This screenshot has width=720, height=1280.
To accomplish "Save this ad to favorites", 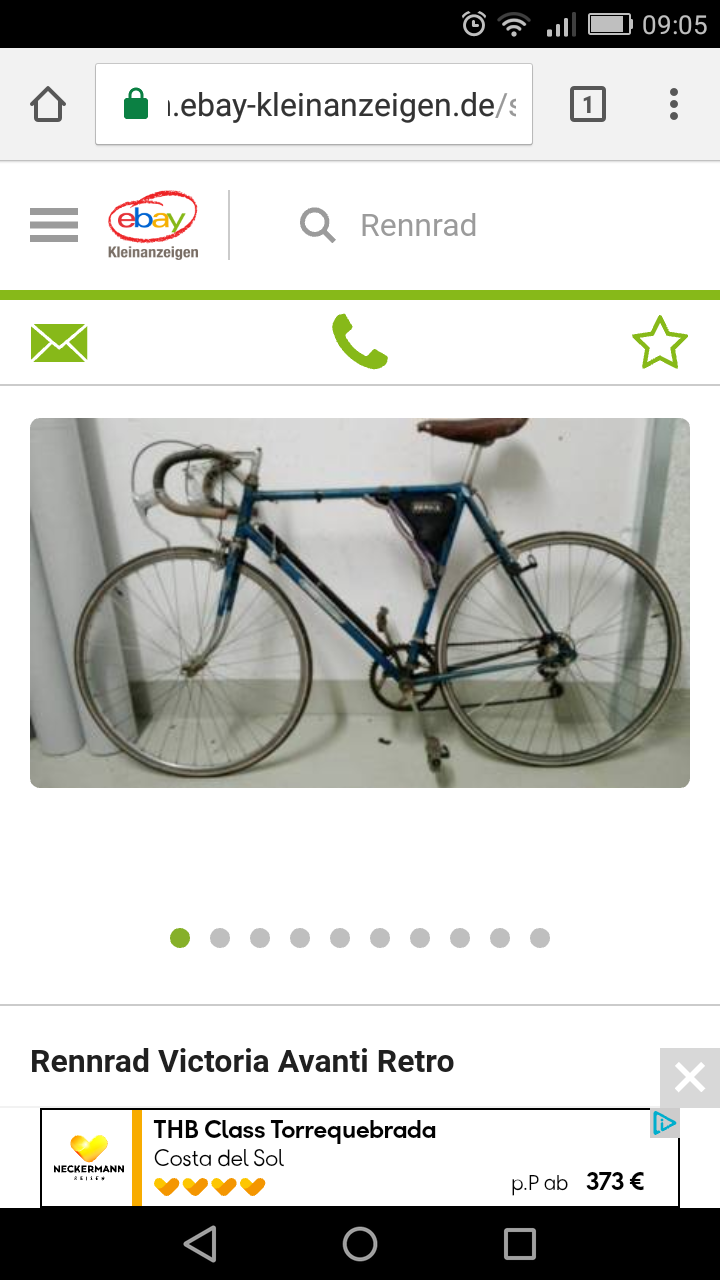I will 660,343.
